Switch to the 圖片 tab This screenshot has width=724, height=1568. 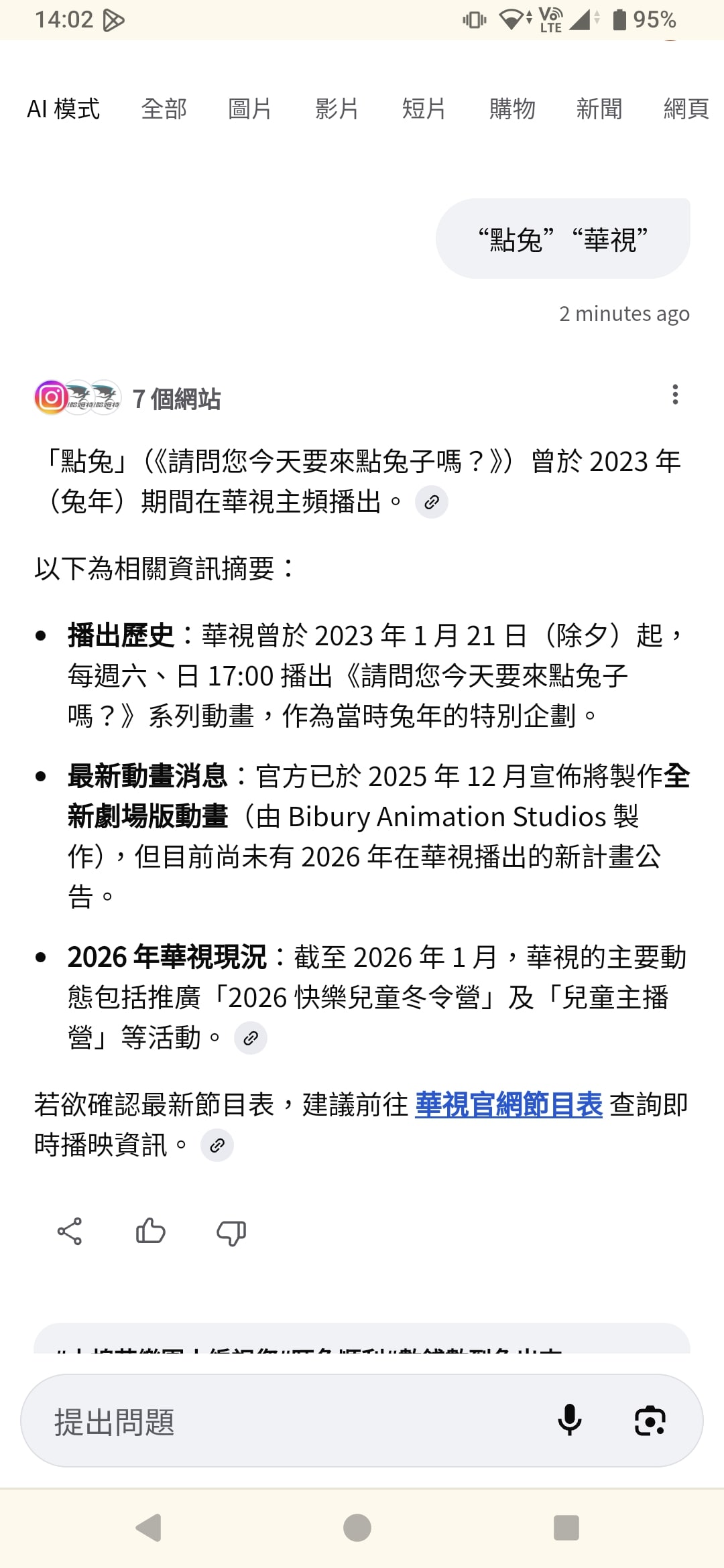pos(250,109)
